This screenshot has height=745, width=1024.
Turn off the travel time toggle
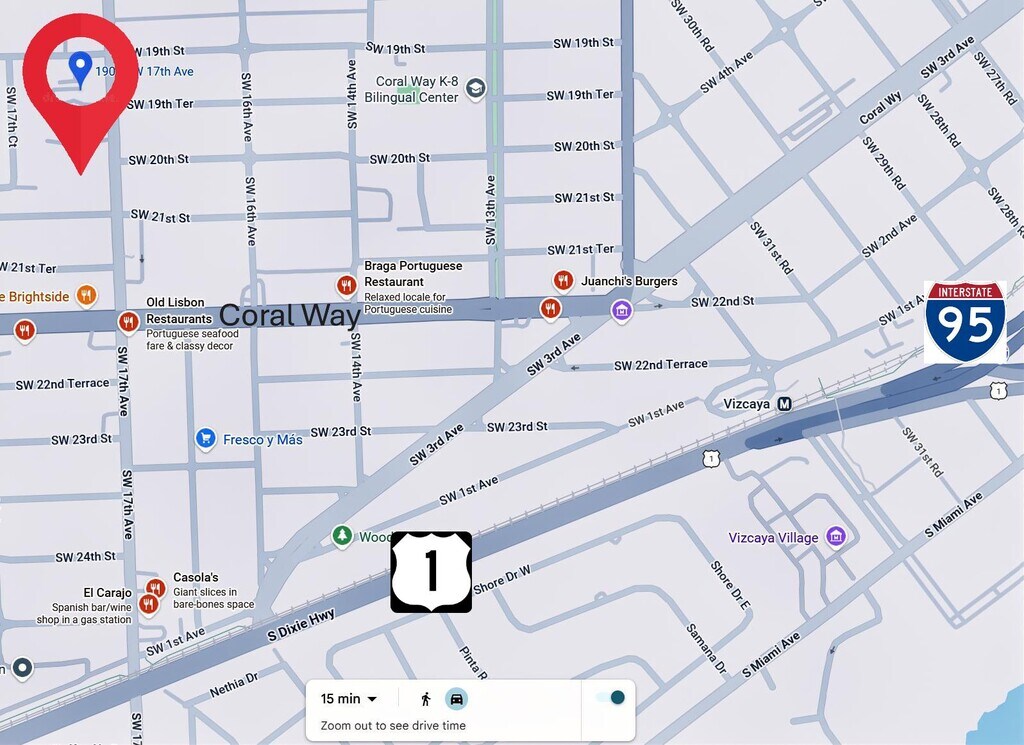point(610,697)
